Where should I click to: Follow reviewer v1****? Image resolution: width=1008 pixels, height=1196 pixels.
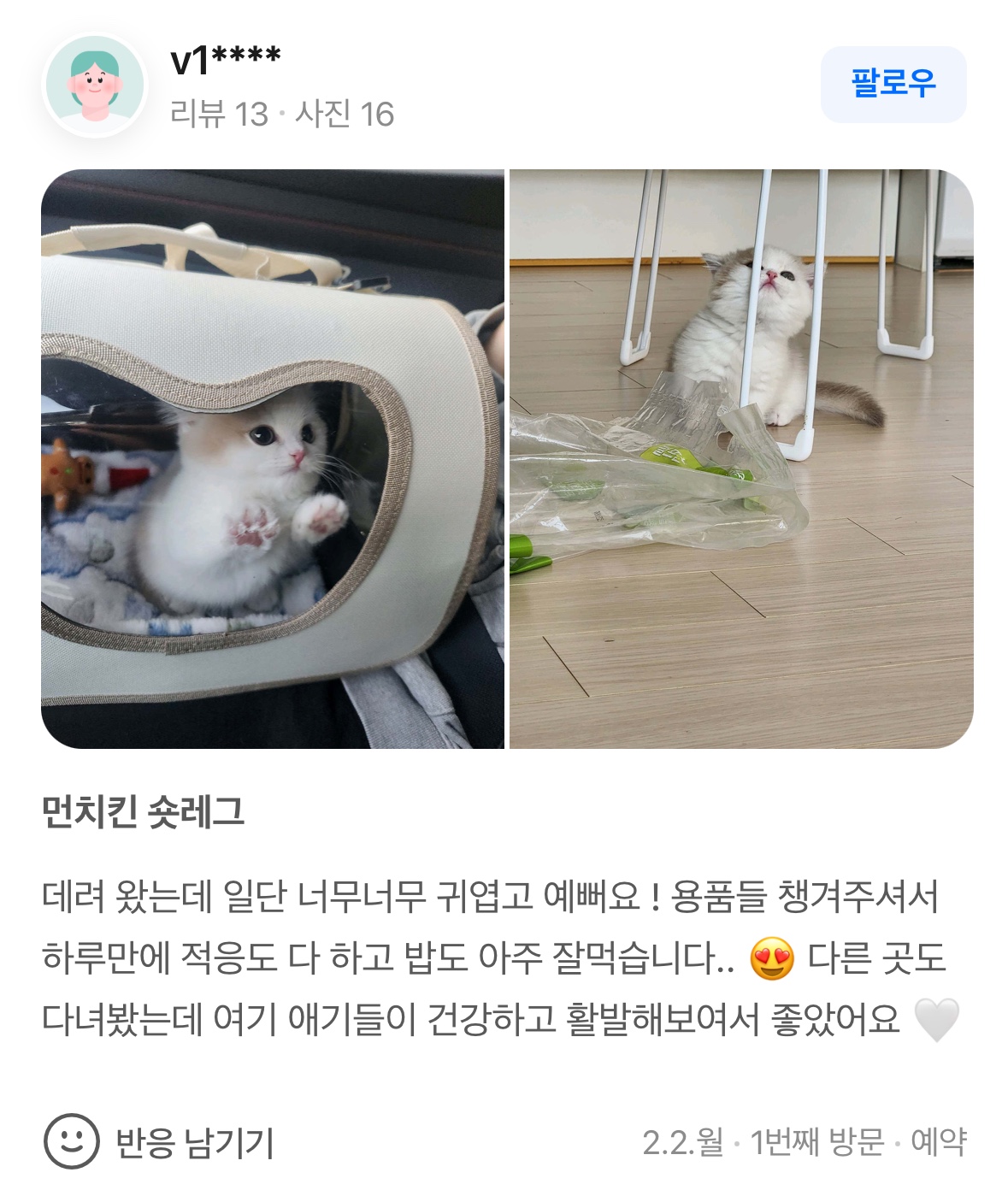pyautogui.click(x=893, y=84)
